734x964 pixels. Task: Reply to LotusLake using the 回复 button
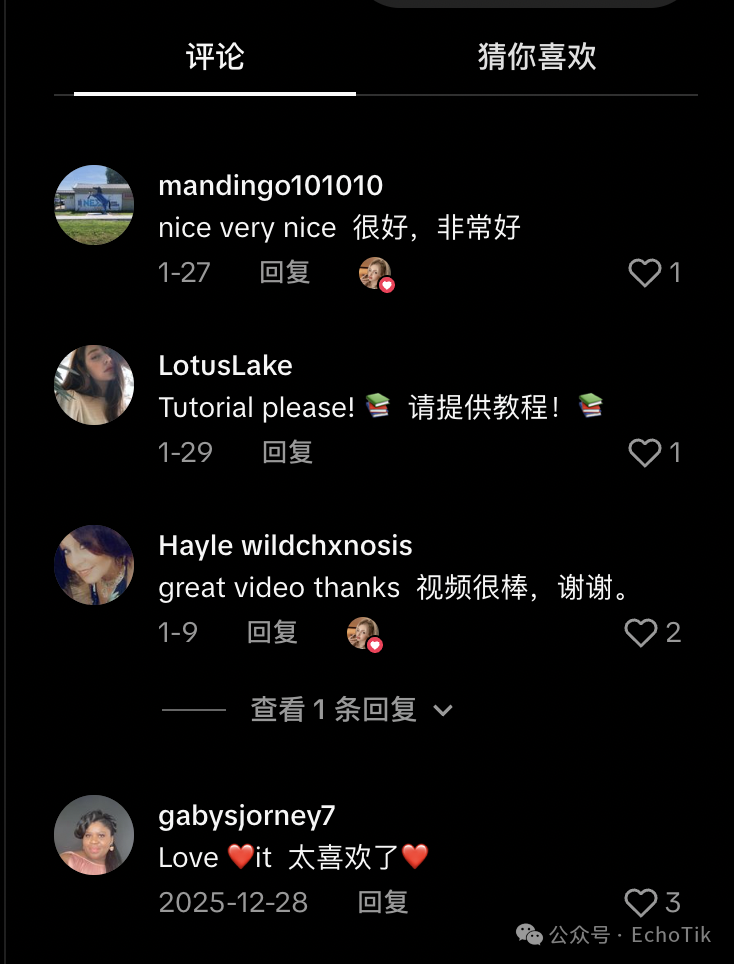pyautogui.click(x=286, y=452)
